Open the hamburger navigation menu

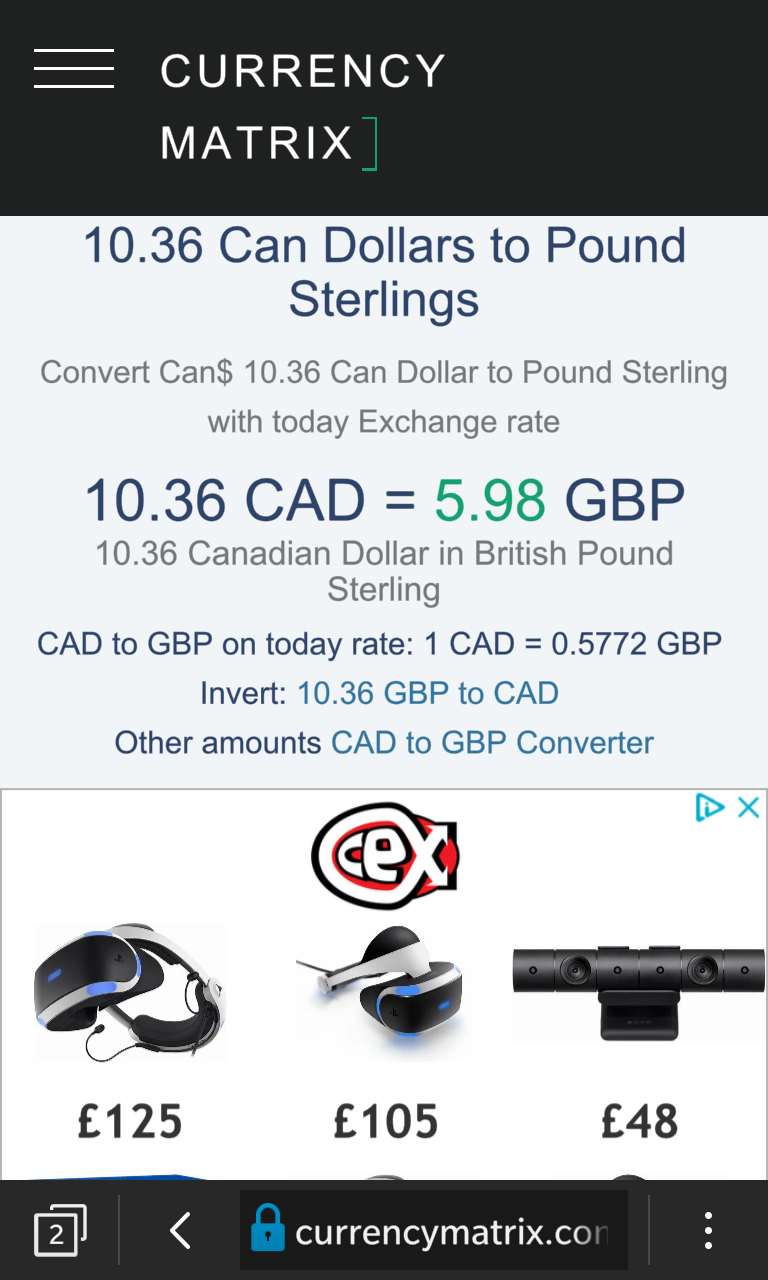pyautogui.click(x=74, y=69)
